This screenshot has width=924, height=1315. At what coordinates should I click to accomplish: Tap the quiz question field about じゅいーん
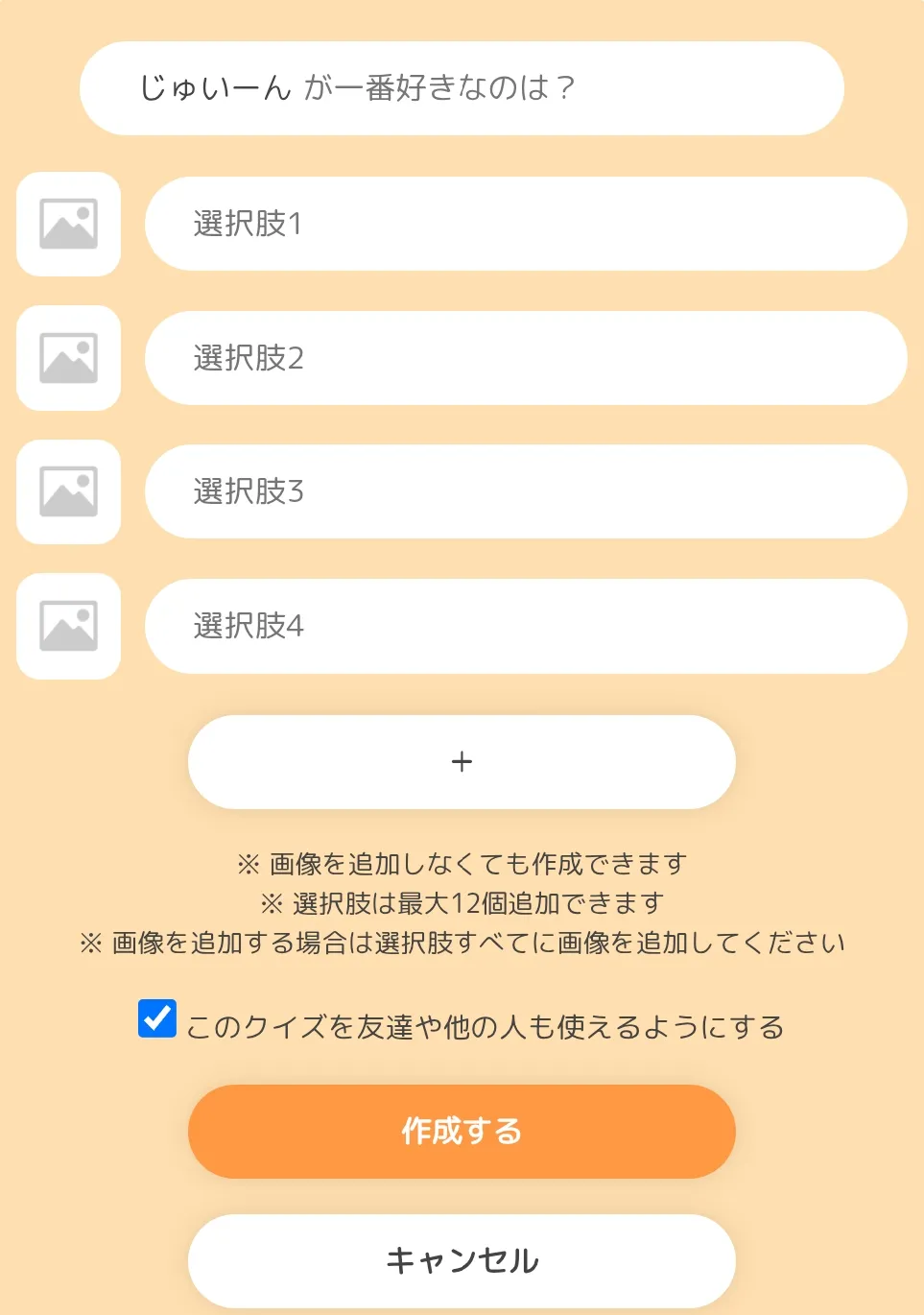pyautogui.click(x=461, y=88)
